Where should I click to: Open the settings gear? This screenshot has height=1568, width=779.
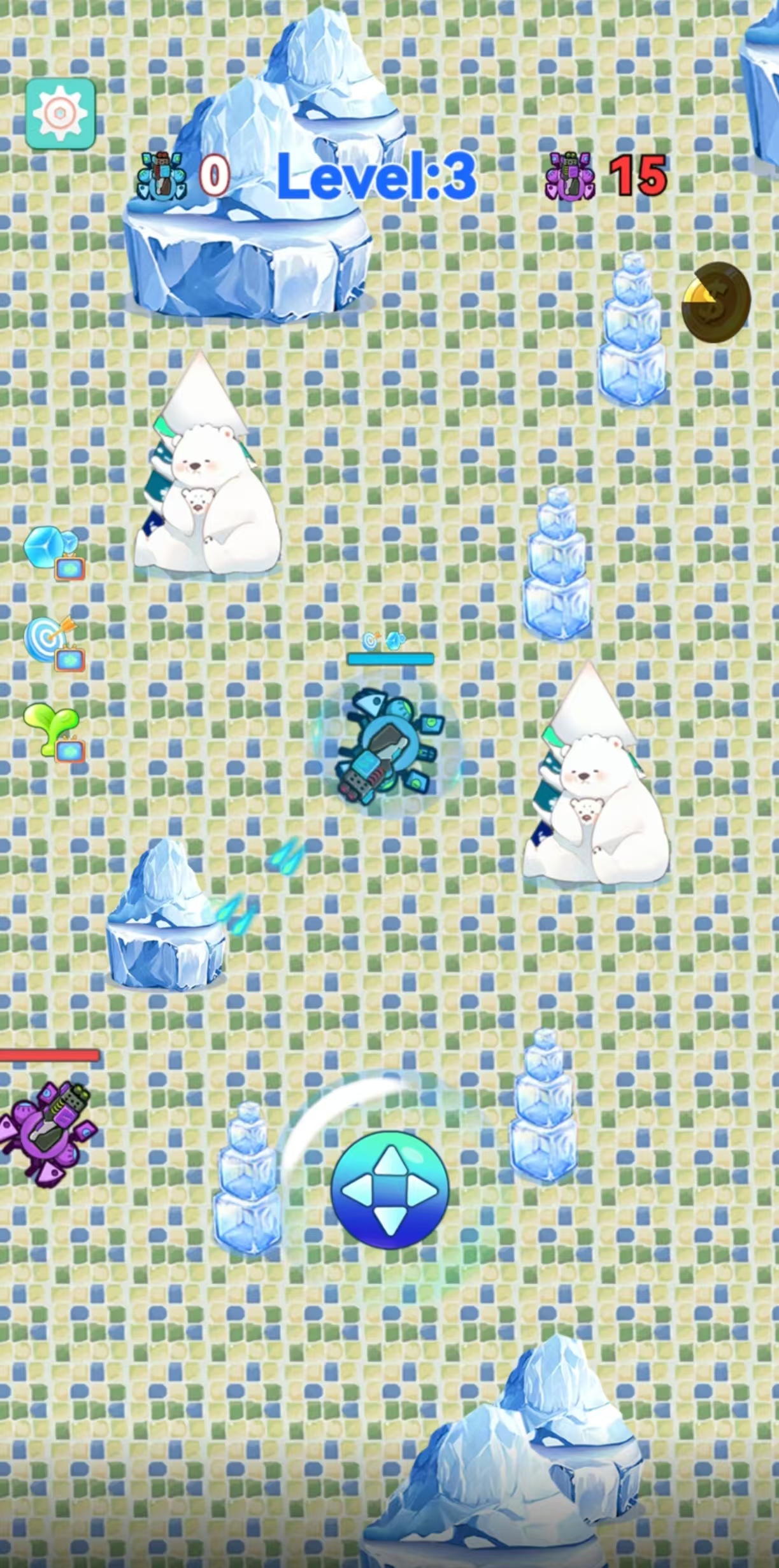(61, 114)
